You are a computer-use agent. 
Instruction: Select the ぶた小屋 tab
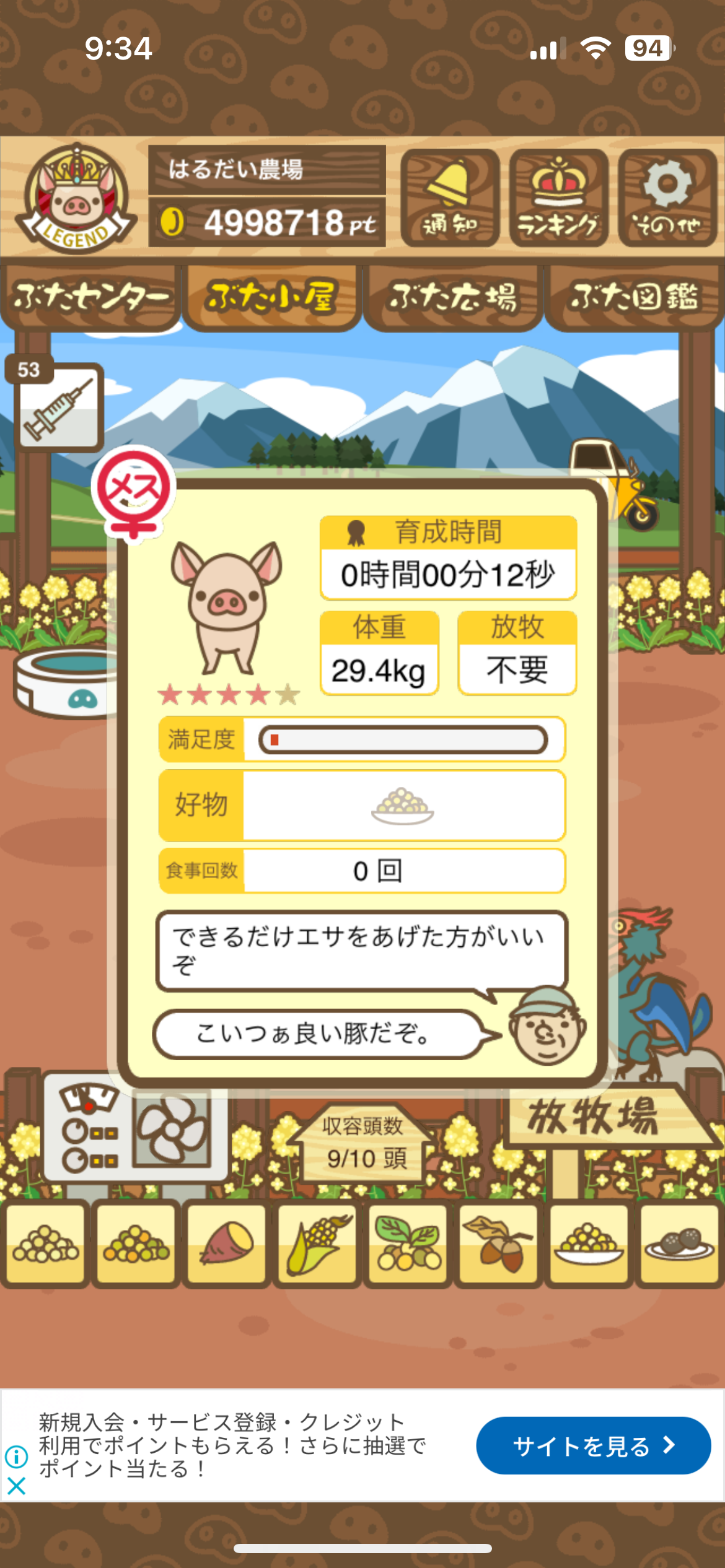(272, 298)
